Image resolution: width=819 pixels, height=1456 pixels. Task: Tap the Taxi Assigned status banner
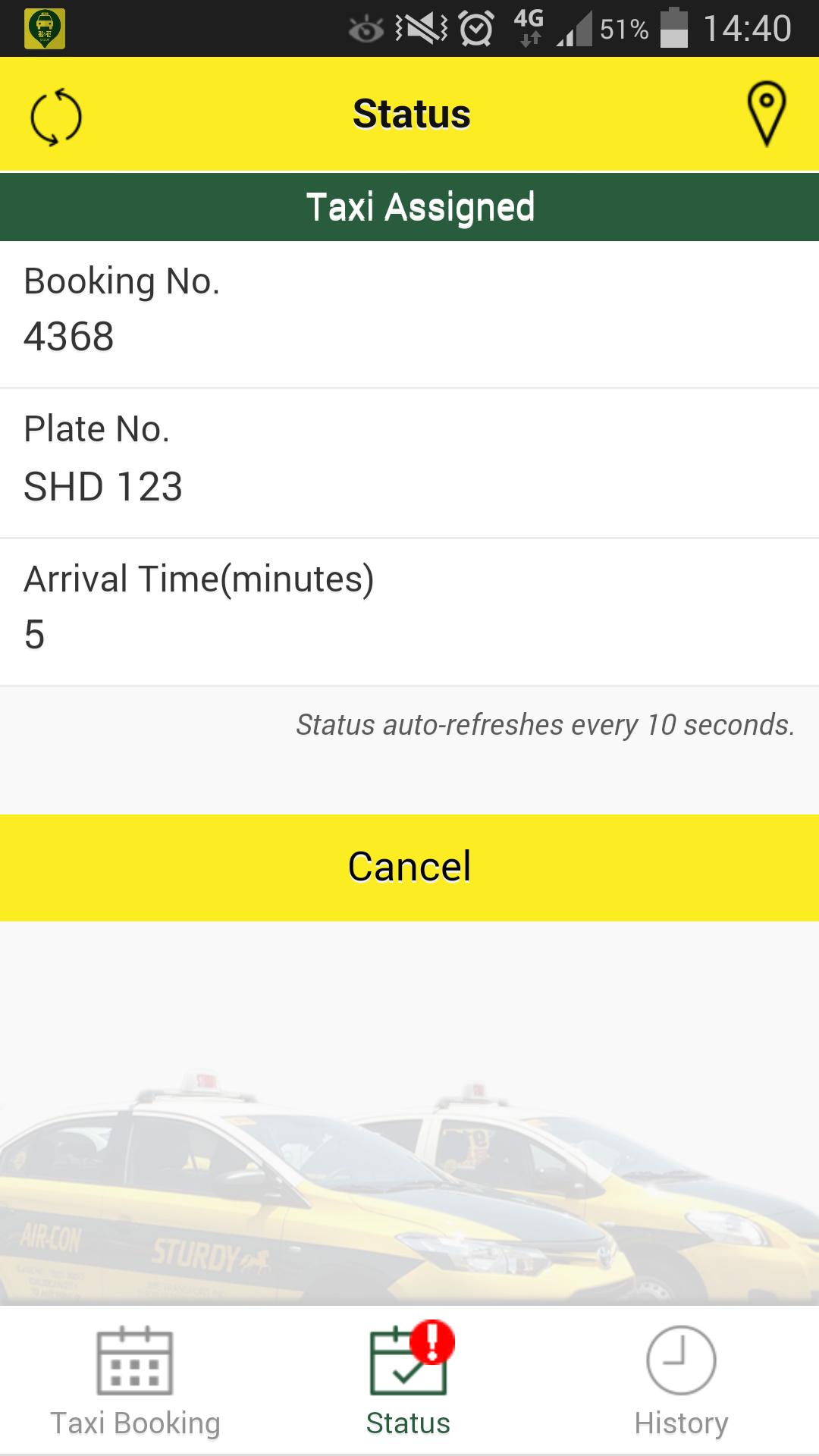coord(409,206)
